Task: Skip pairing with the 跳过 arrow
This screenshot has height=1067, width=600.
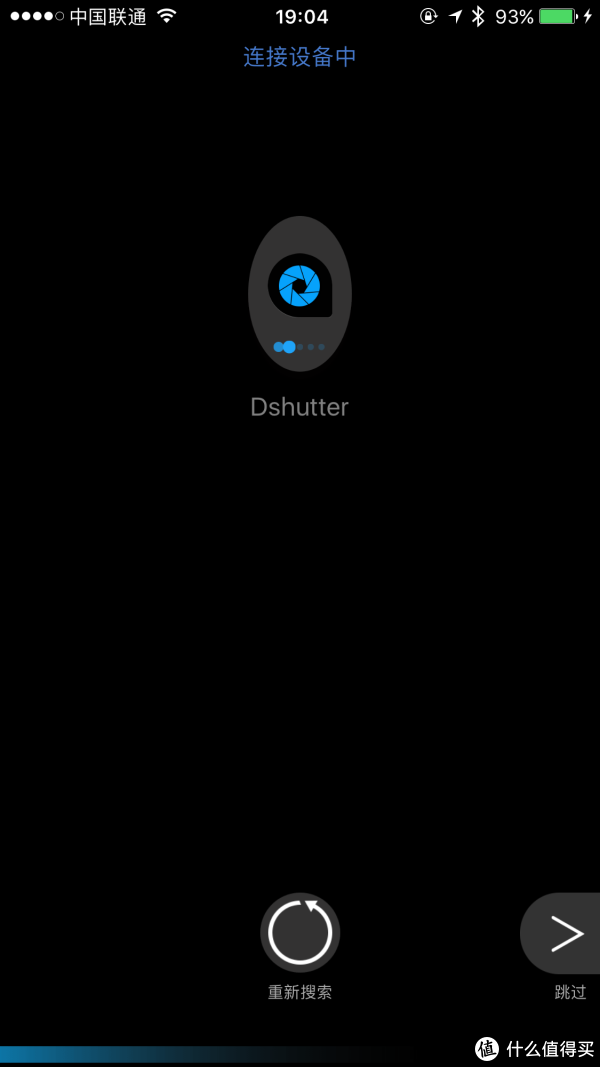Action: pos(562,933)
